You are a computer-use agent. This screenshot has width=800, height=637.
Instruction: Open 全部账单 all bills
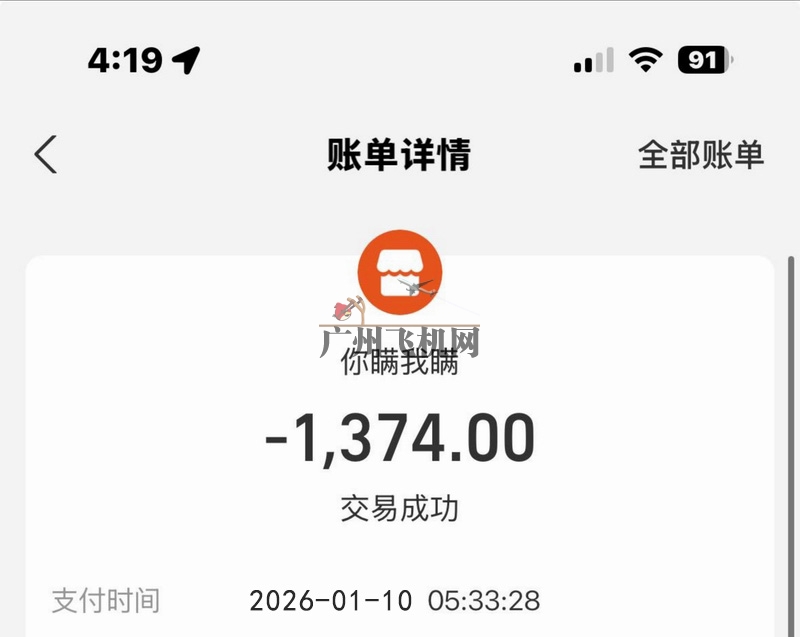pos(701,155)
